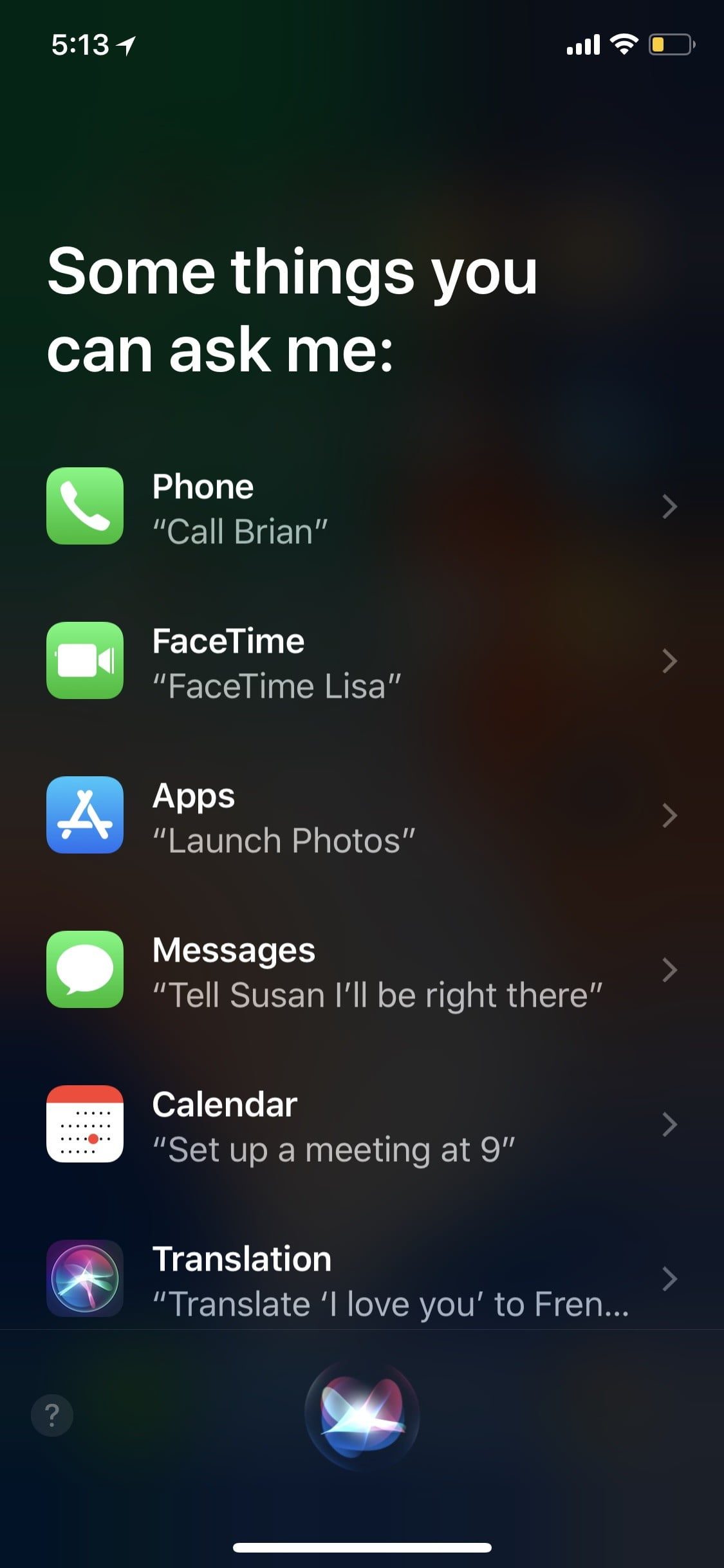The image size is (724, 1568).
Task: Tap the question mark help icon
Action: tap(52, 1415)
